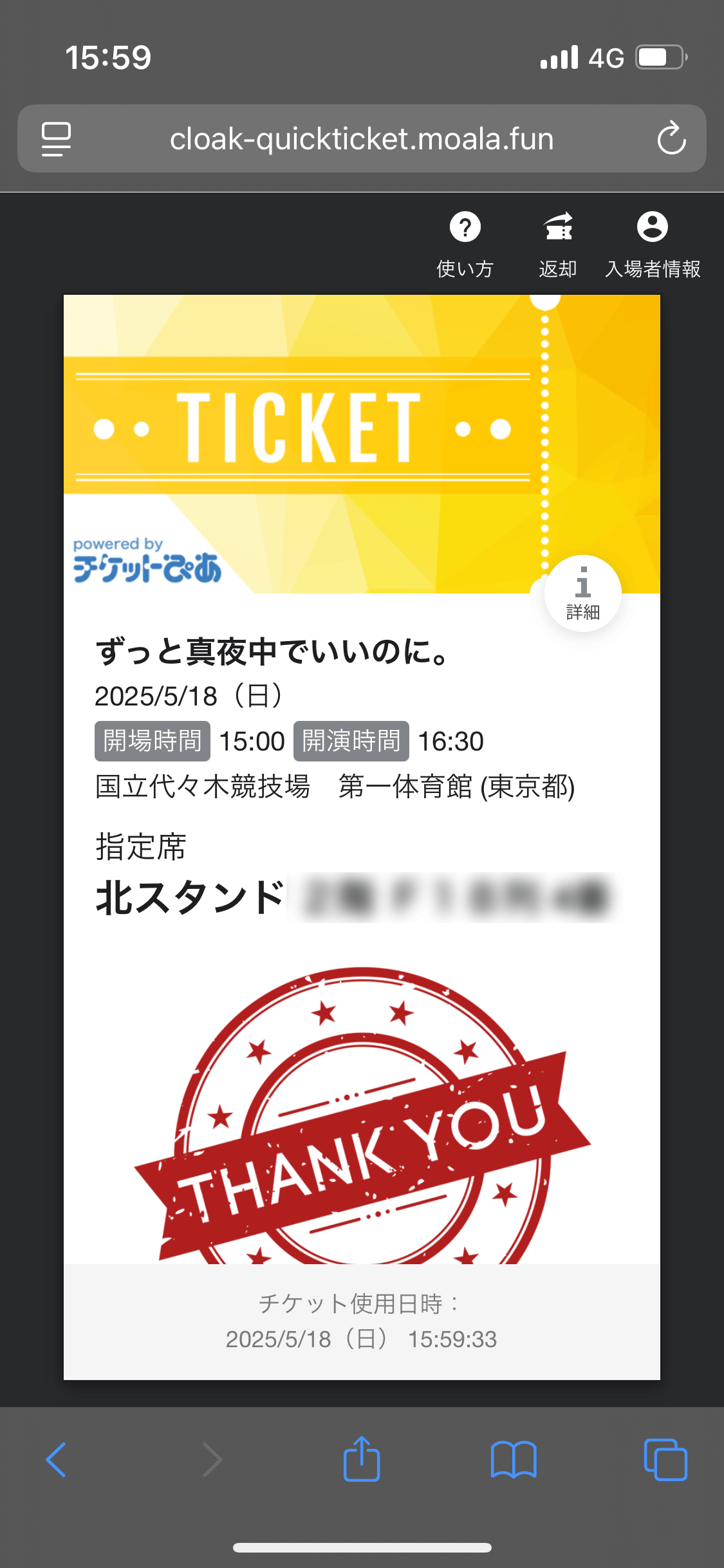Reload the page in Safari
The height and width of the screenshot is (1568, 724).
(671, 138)
